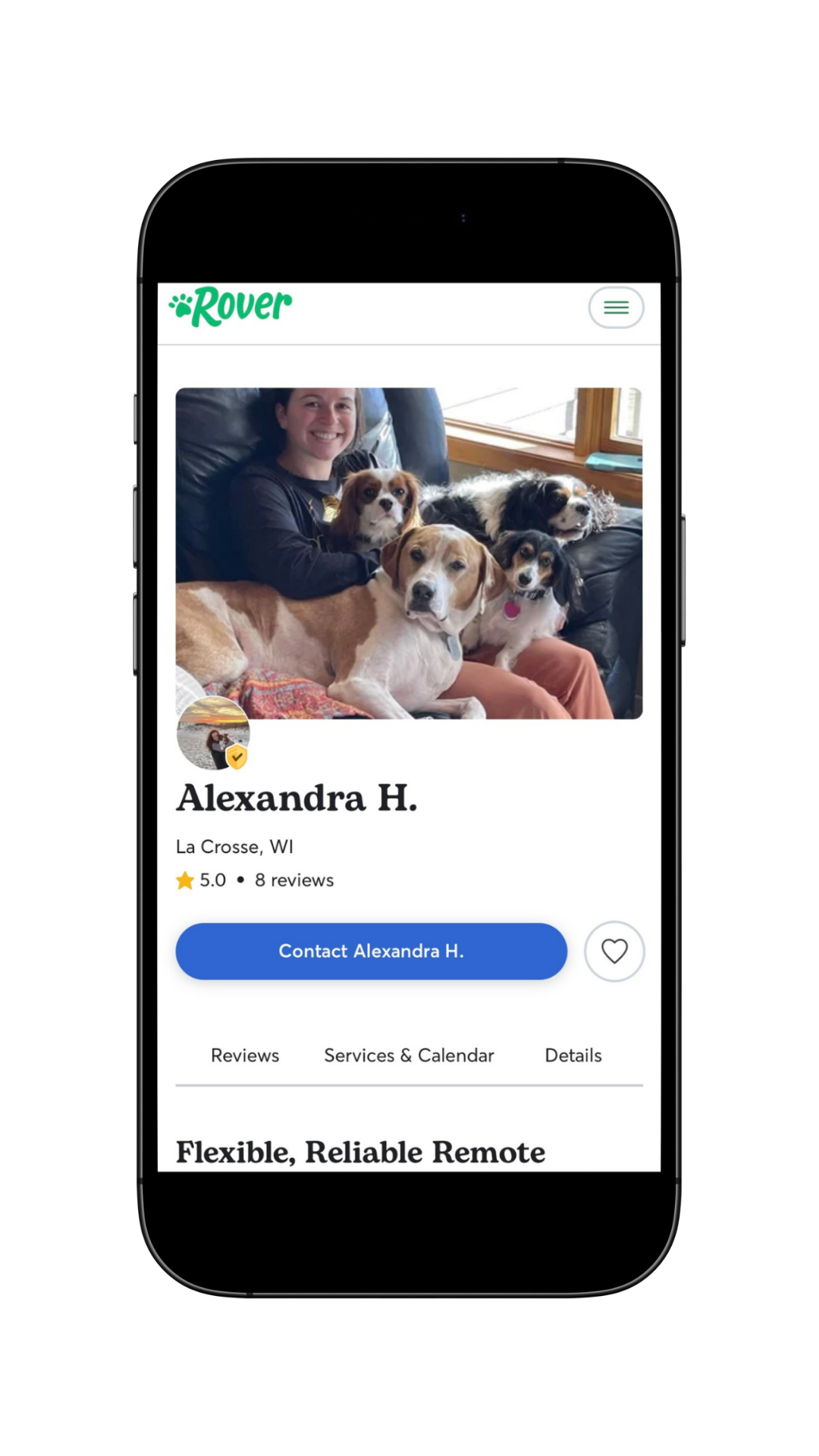Image resolution: width=819 pixels, height=1456 pixels.
Task: Open the hamburger menu
Action: click(616, 307)
